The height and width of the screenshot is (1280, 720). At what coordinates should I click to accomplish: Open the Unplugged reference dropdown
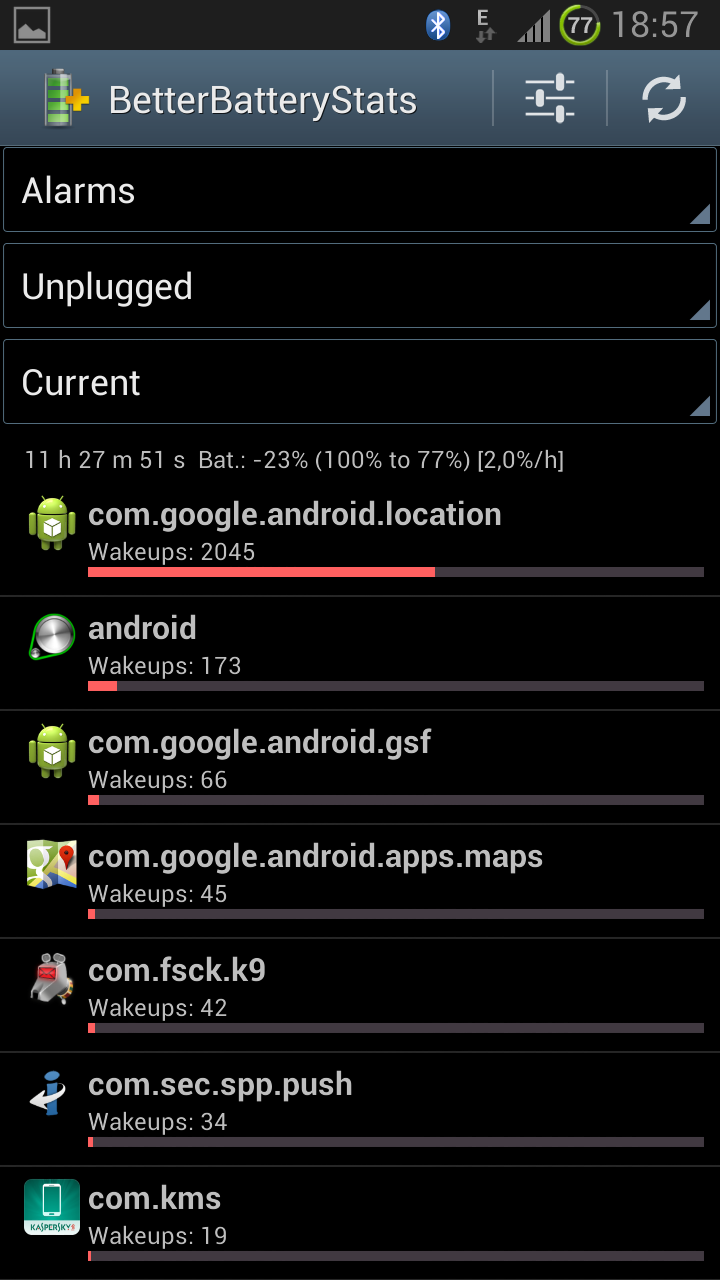coord(360,286)
